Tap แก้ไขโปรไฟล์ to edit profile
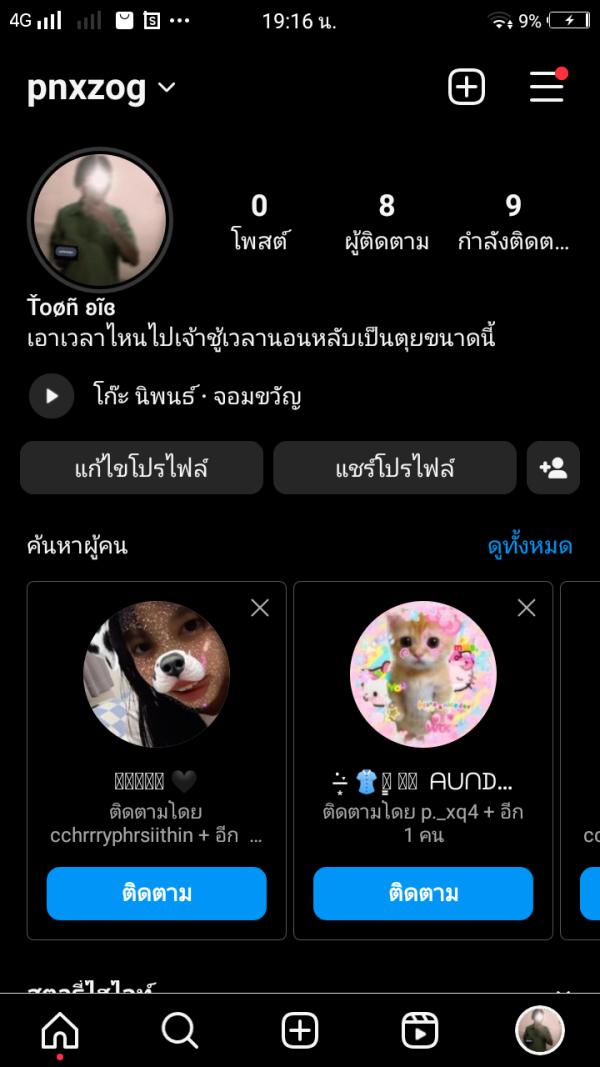This screenshot has width=600, height=1067. coord(141,468)
